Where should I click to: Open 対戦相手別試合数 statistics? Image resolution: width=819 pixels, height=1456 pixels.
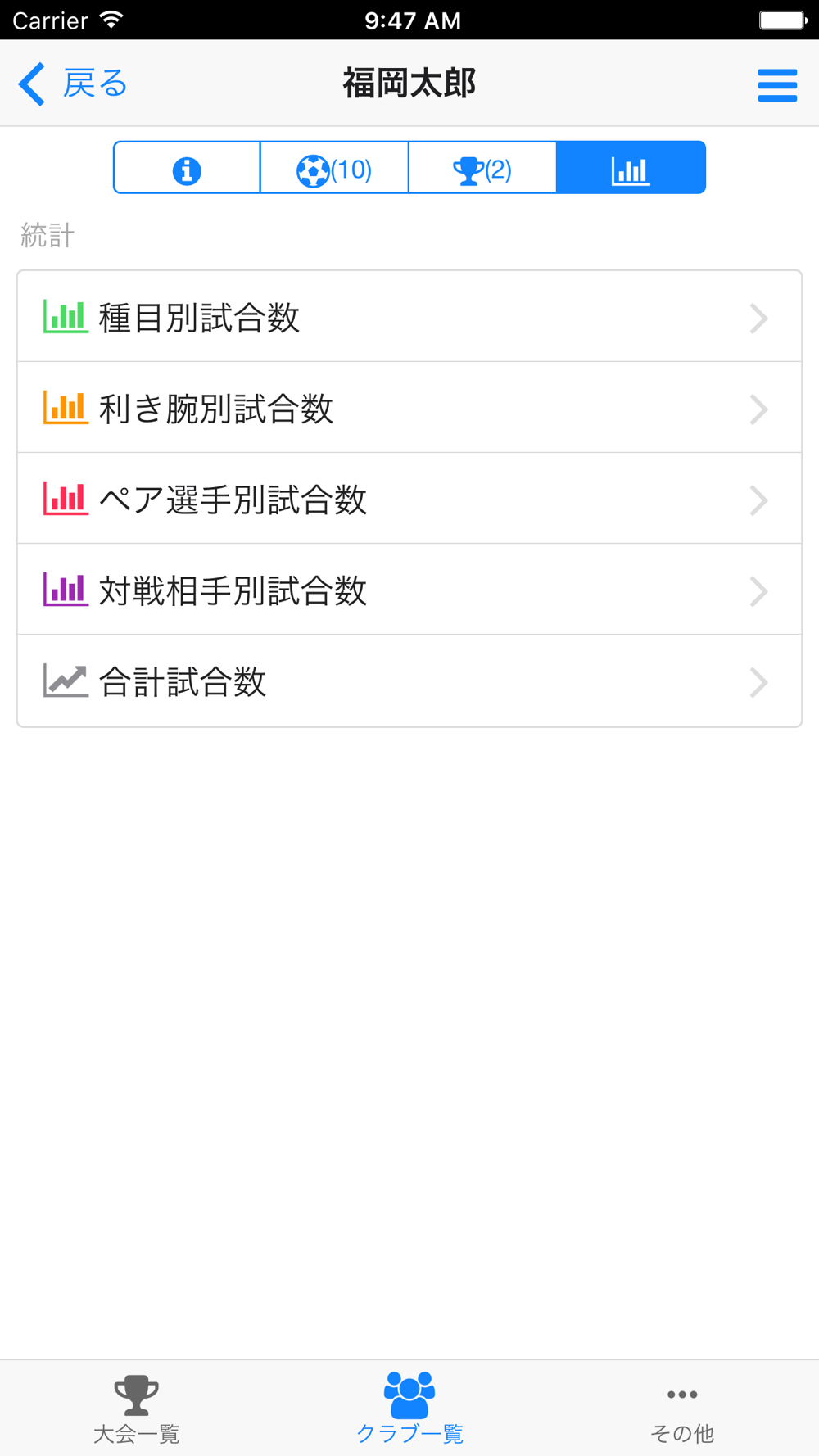tap(409, 590)
